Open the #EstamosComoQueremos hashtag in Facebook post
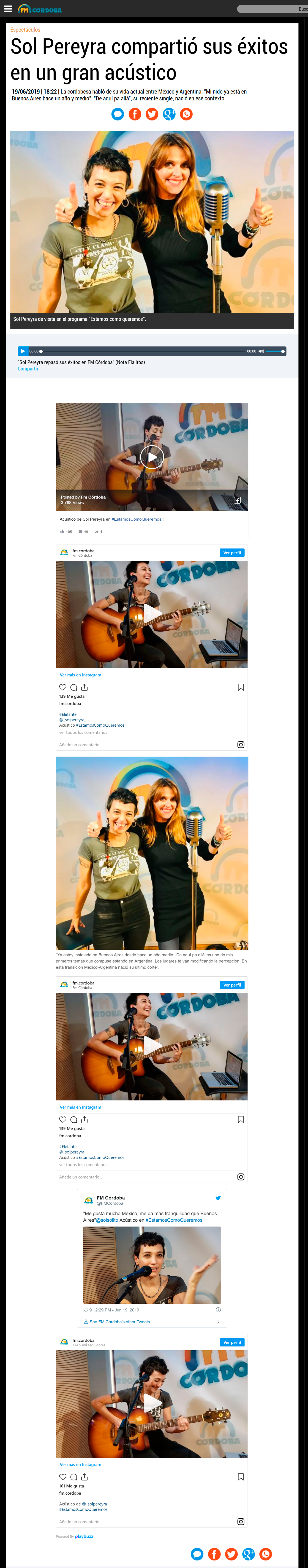 [137, 519]
